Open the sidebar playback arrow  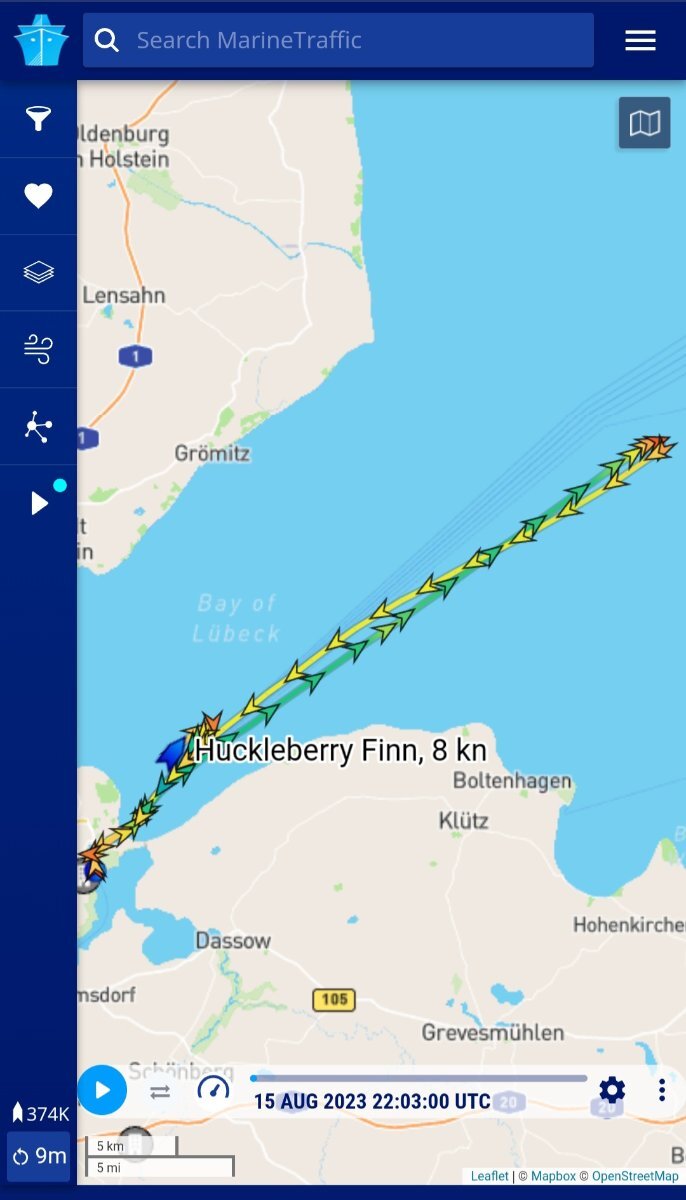coord(40,503)
